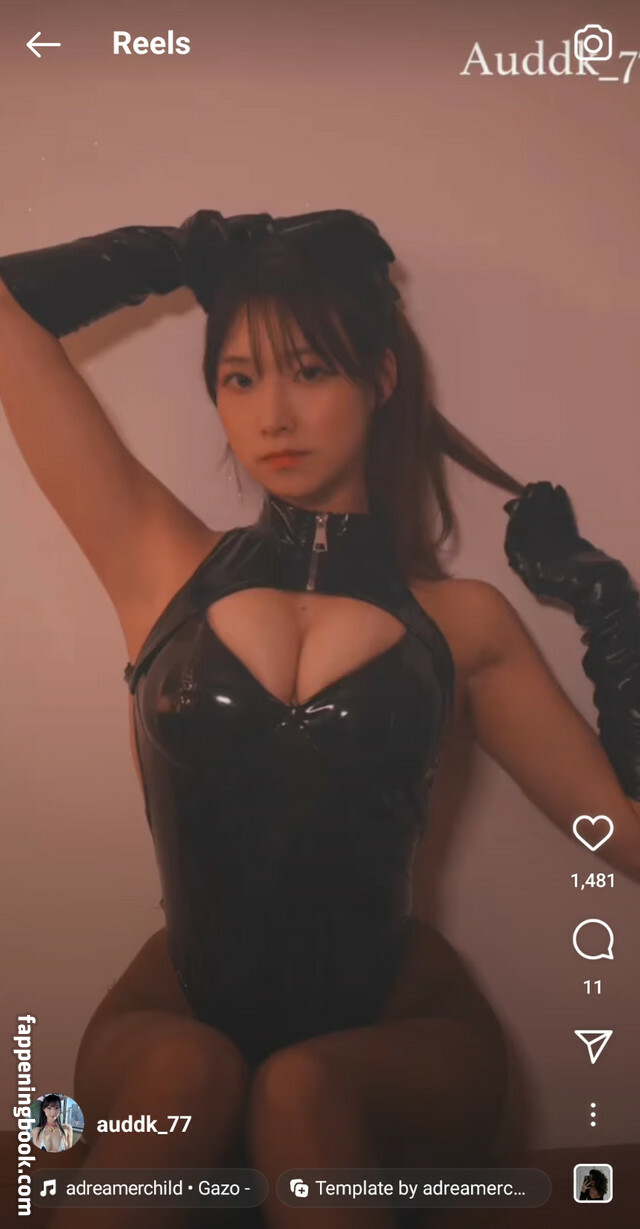The image size is (640, 1229).
Task: Open the adreamerchild Gazo audio chip
Action: 152,1188
